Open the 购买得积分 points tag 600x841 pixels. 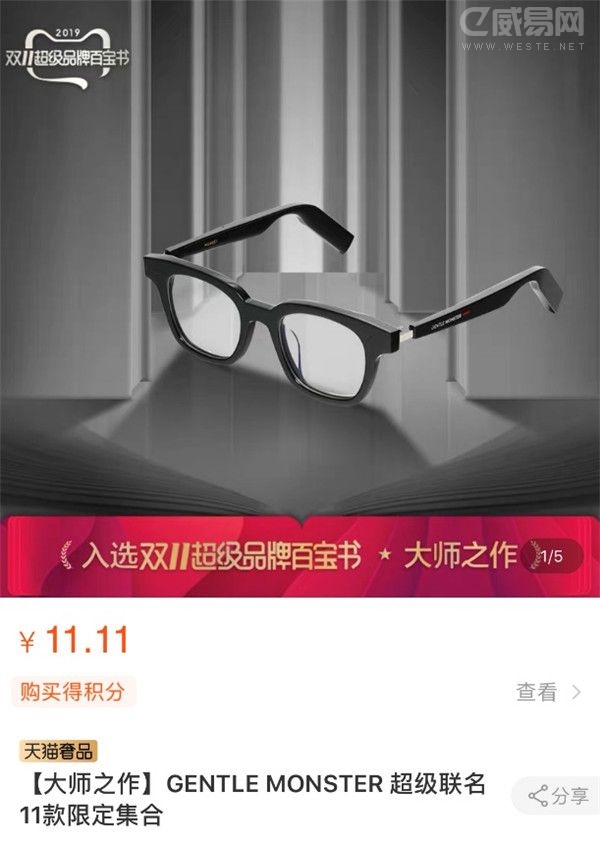(x=74, y=691)
